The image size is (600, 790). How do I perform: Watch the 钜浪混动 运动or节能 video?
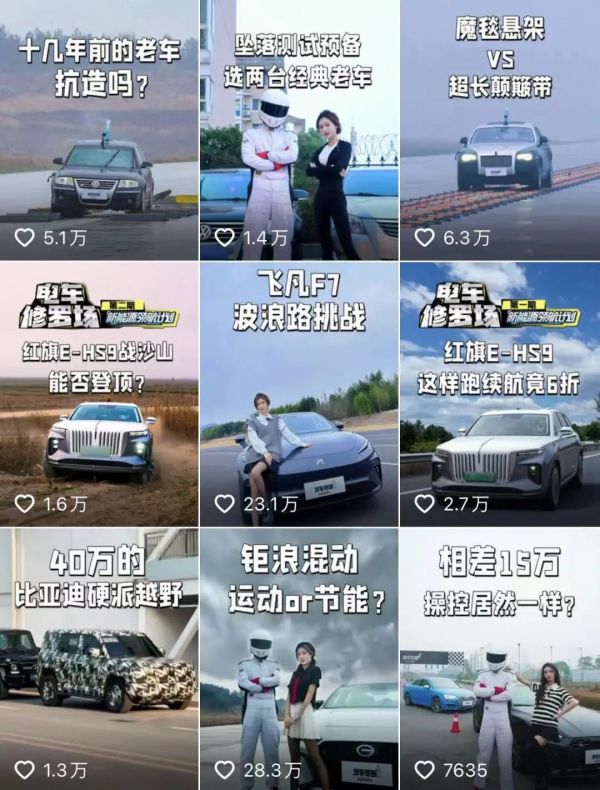click(x=298, y=660)
